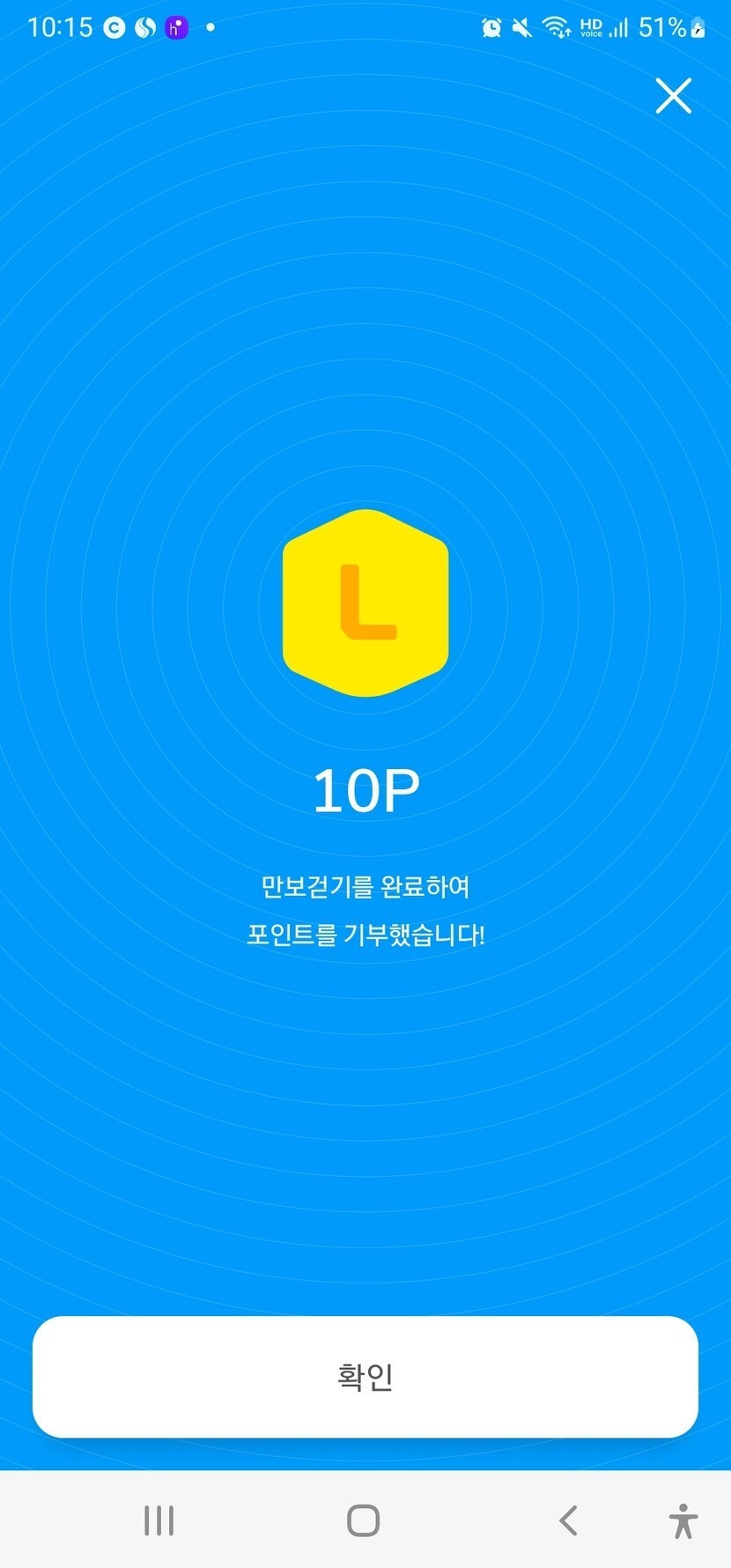731x1568 pixels.
Task: Tap the 확인 button
Action: point(365,1376)
